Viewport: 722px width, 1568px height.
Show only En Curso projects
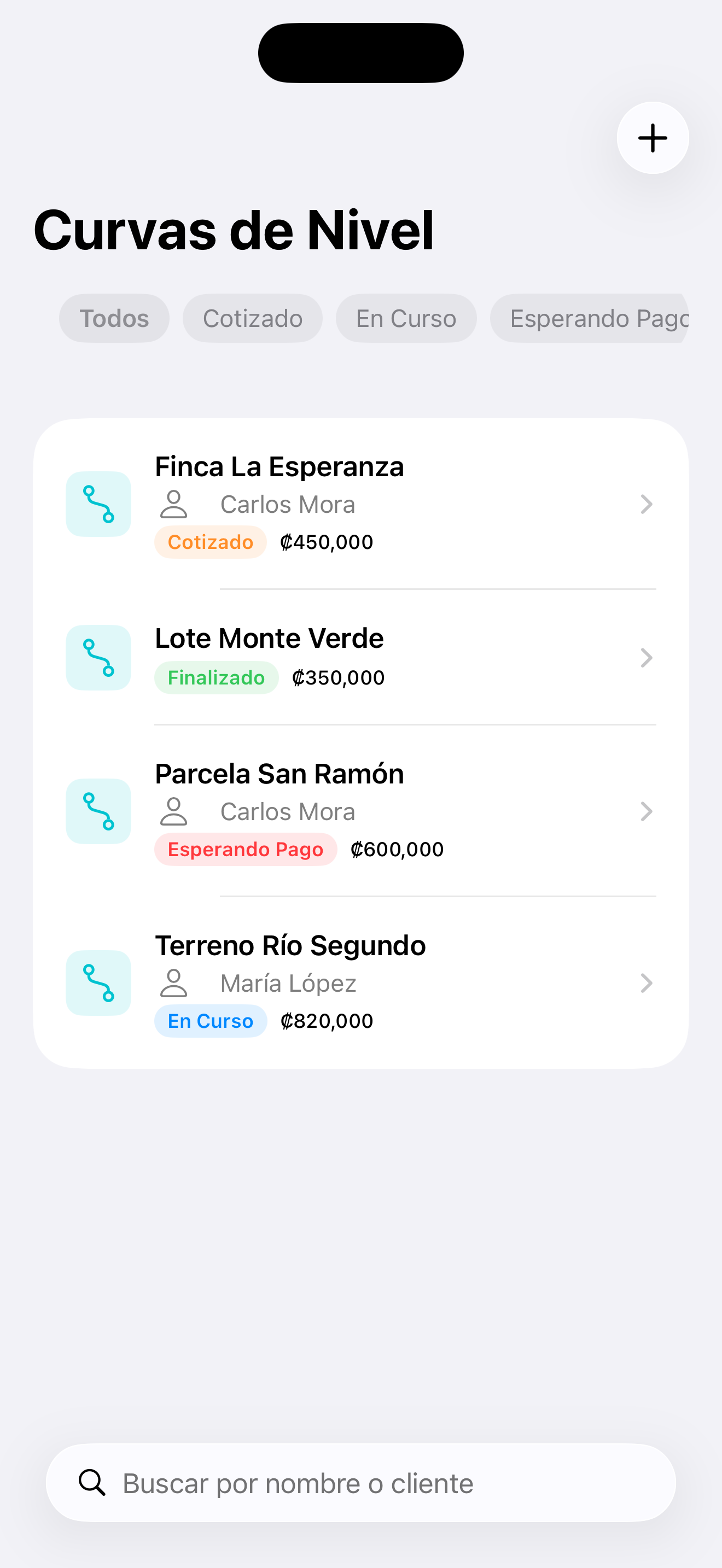tap(406, 318)
